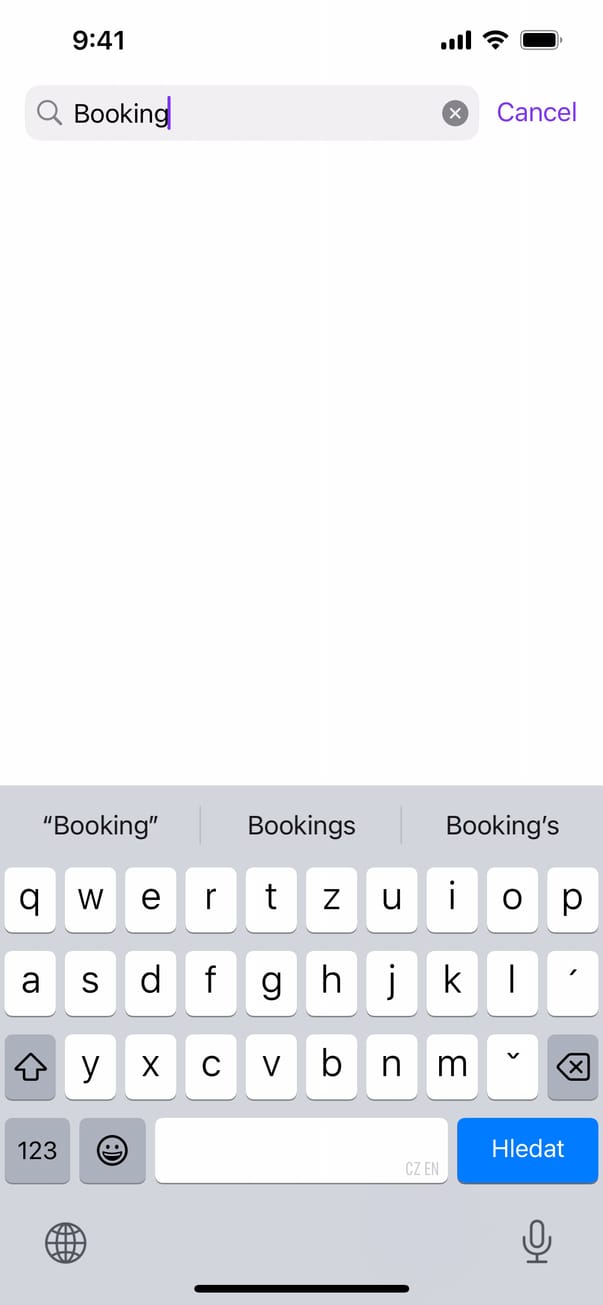Switch keyboard to 123 numbers layout
This screenshot has height=1305, width=603.
point(37,1150)
